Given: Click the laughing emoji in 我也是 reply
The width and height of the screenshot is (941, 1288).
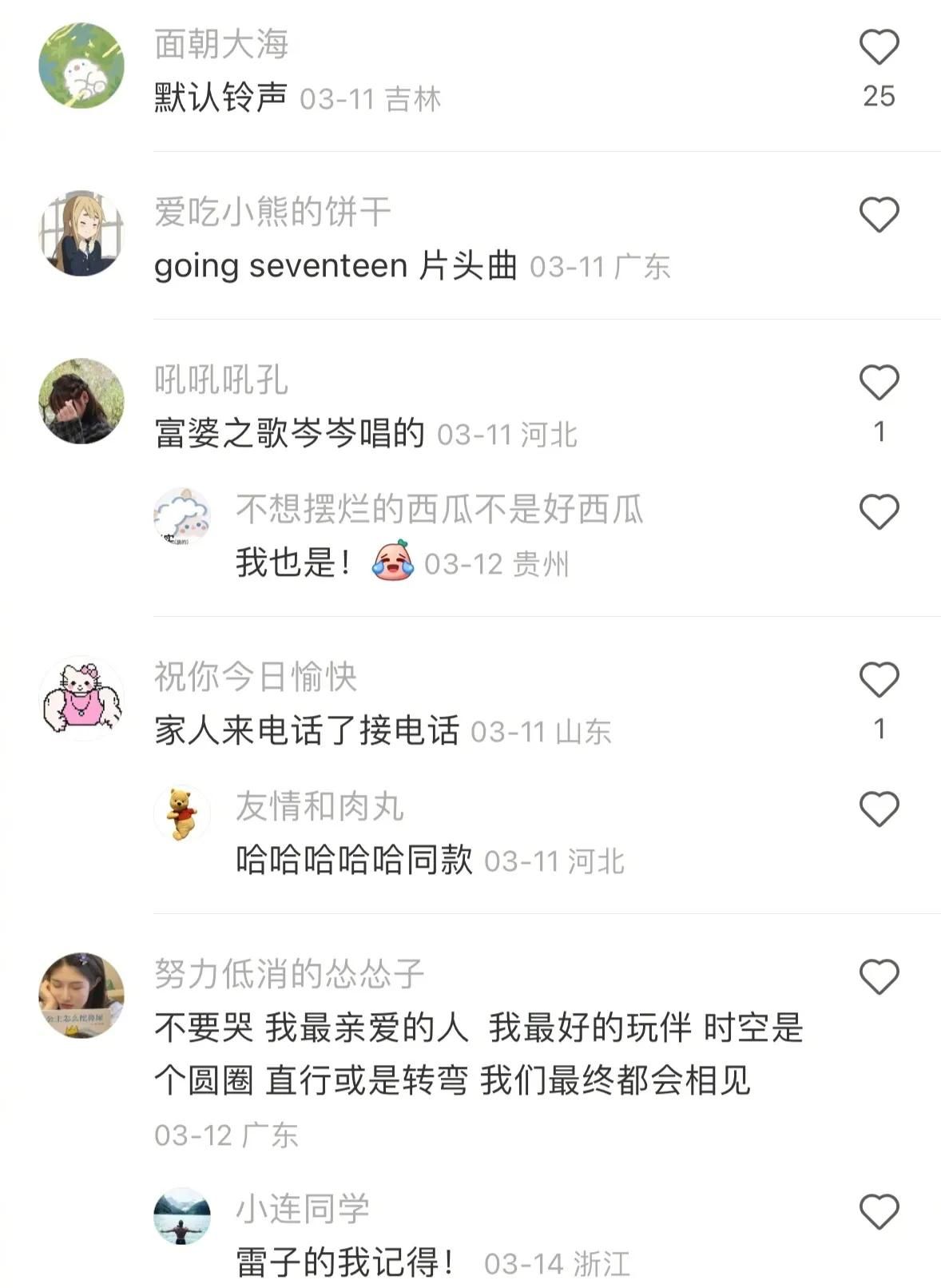Looking at the screenshot, I should point(391,561).
